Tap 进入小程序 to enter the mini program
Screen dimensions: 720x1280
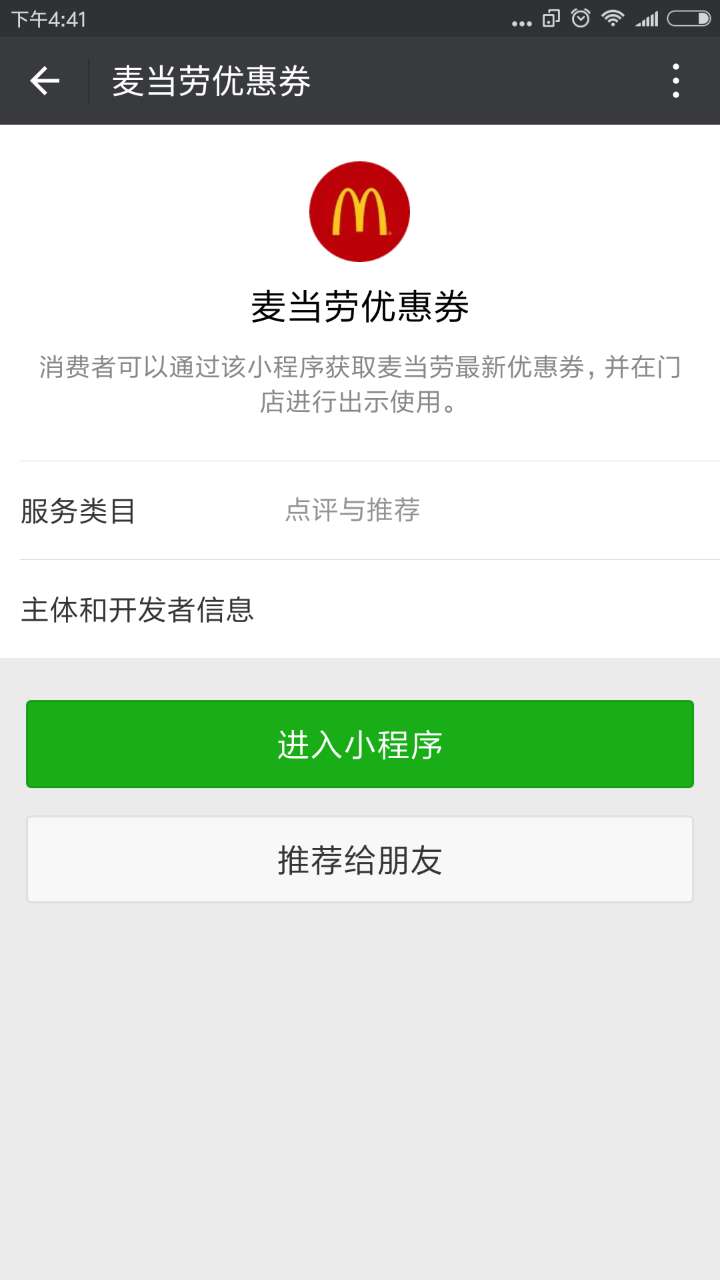point(360,744)
